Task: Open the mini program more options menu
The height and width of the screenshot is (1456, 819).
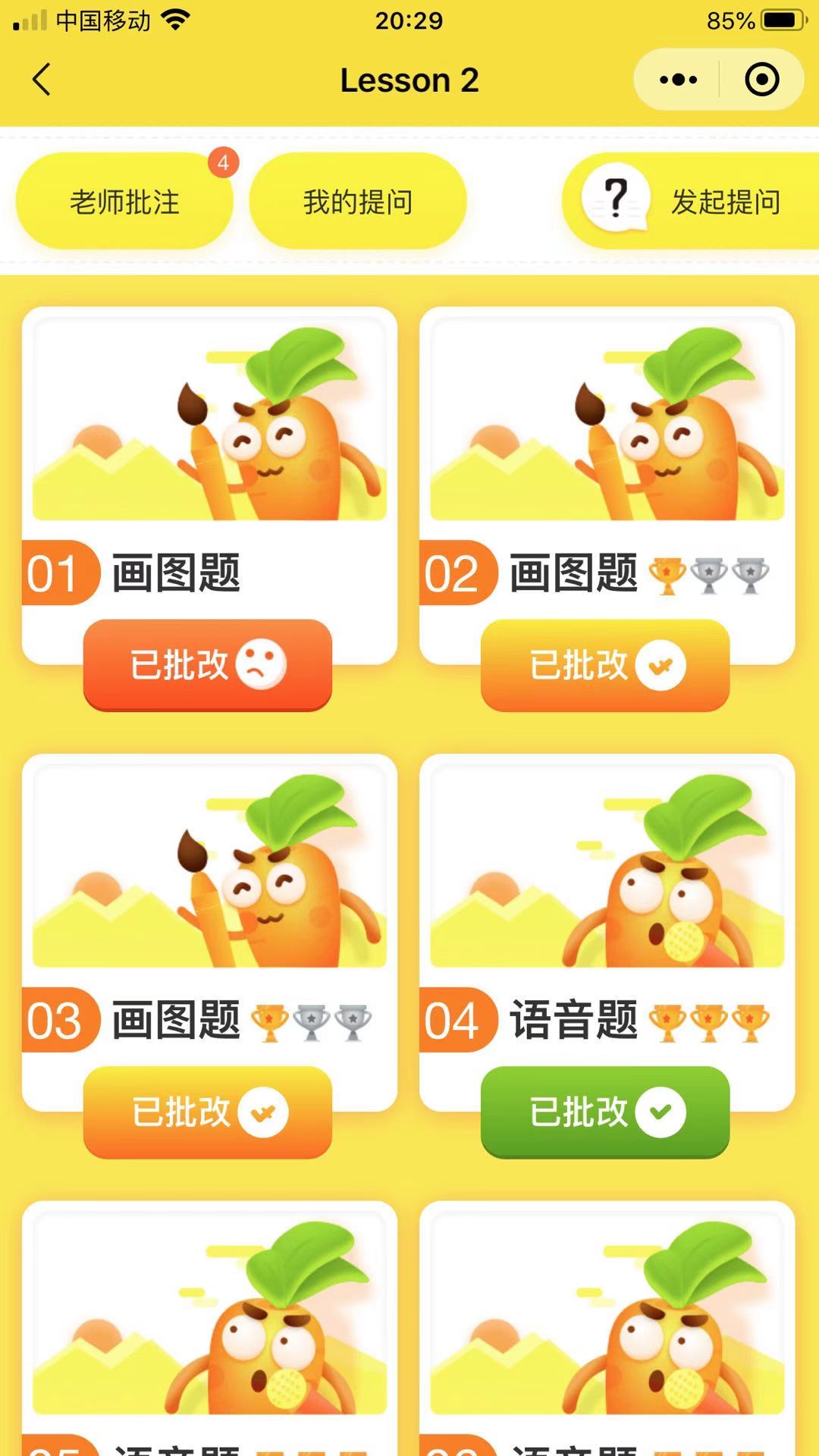Action: 678,80
